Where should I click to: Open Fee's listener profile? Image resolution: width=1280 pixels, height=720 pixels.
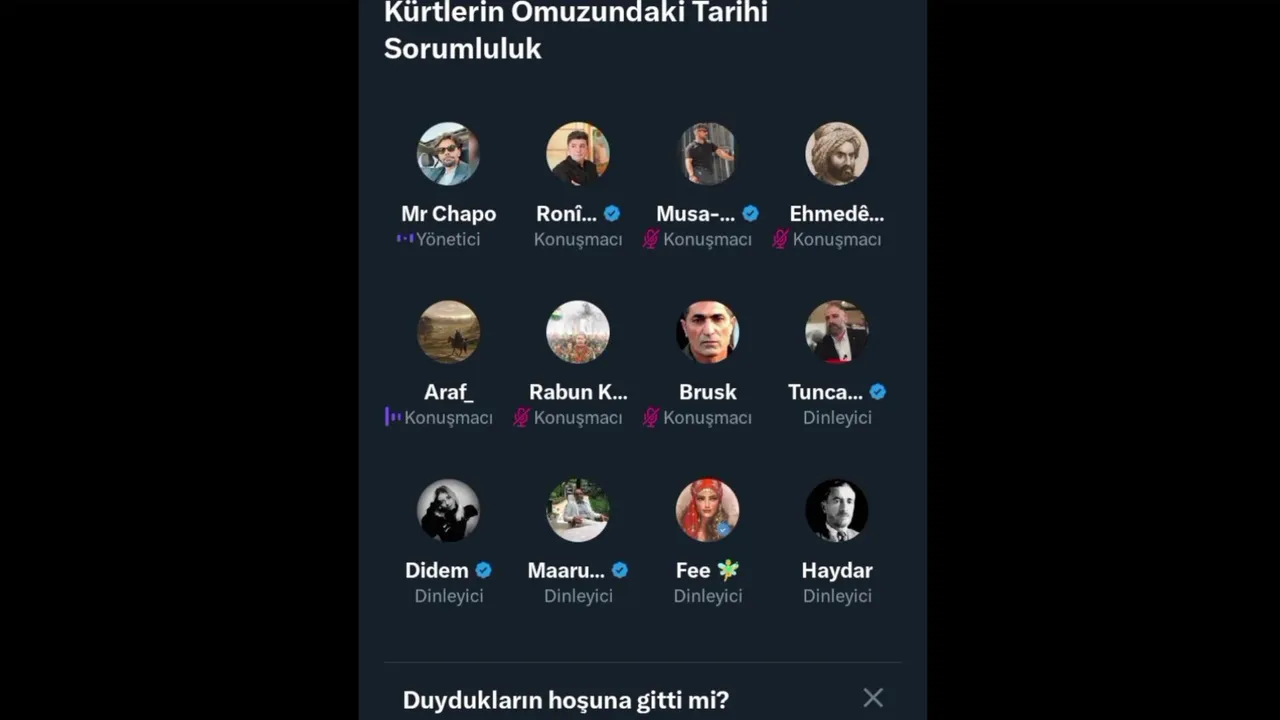pyautogui.click(x=707, y=510)
